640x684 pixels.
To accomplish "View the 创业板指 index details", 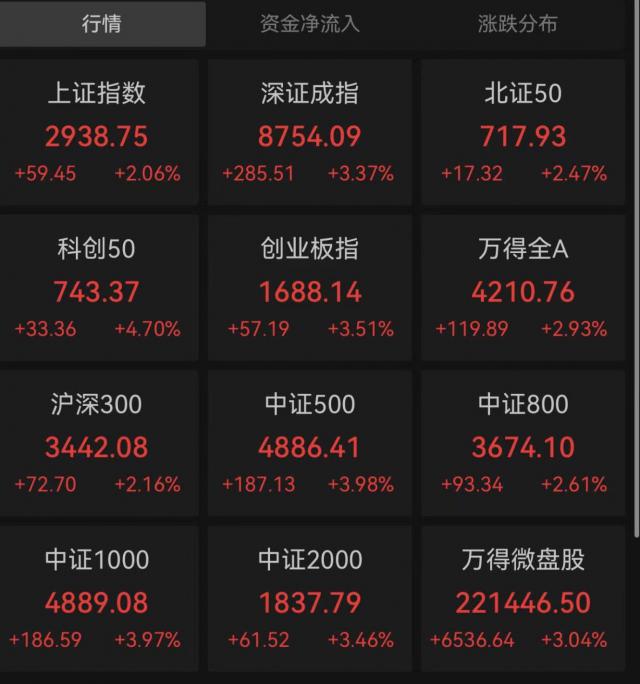I will click(x=309, y=289).
